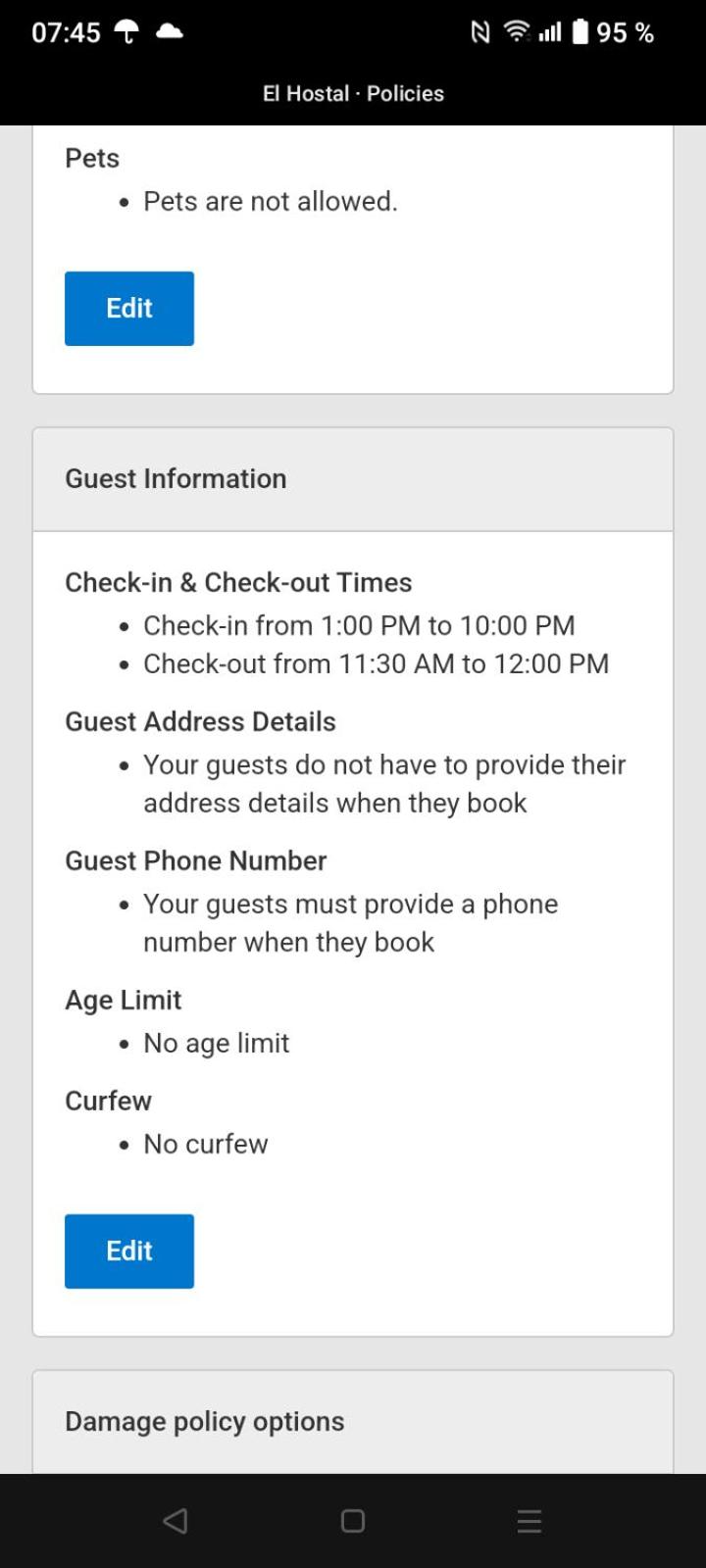706x1568 pixels.
Task: Go back using the system back button
Action: pyautogui.click(x=176, y=1521)
